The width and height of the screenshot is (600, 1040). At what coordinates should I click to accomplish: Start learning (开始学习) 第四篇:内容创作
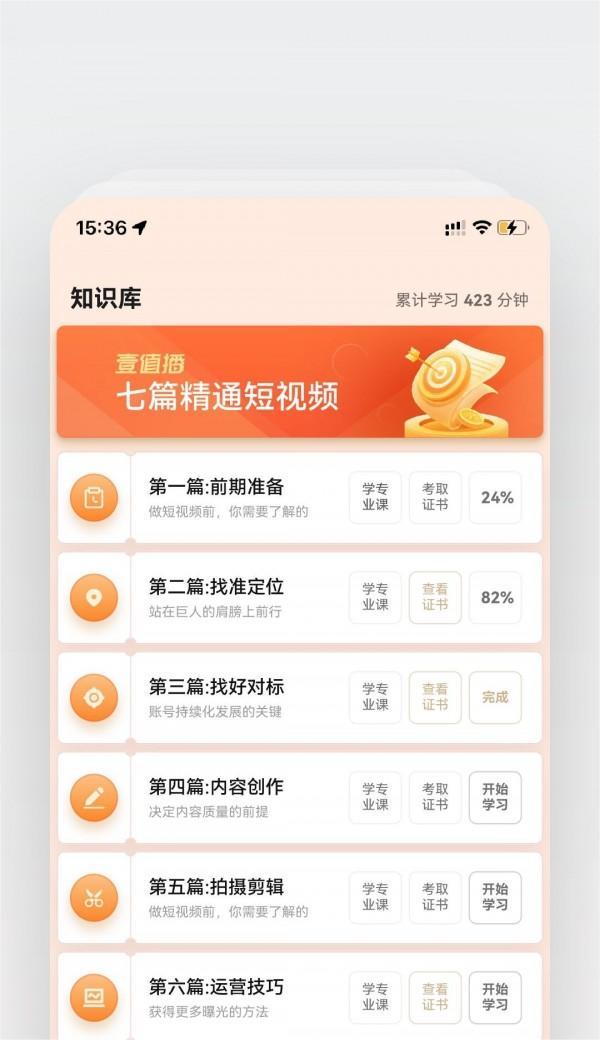tap(496, 797)
